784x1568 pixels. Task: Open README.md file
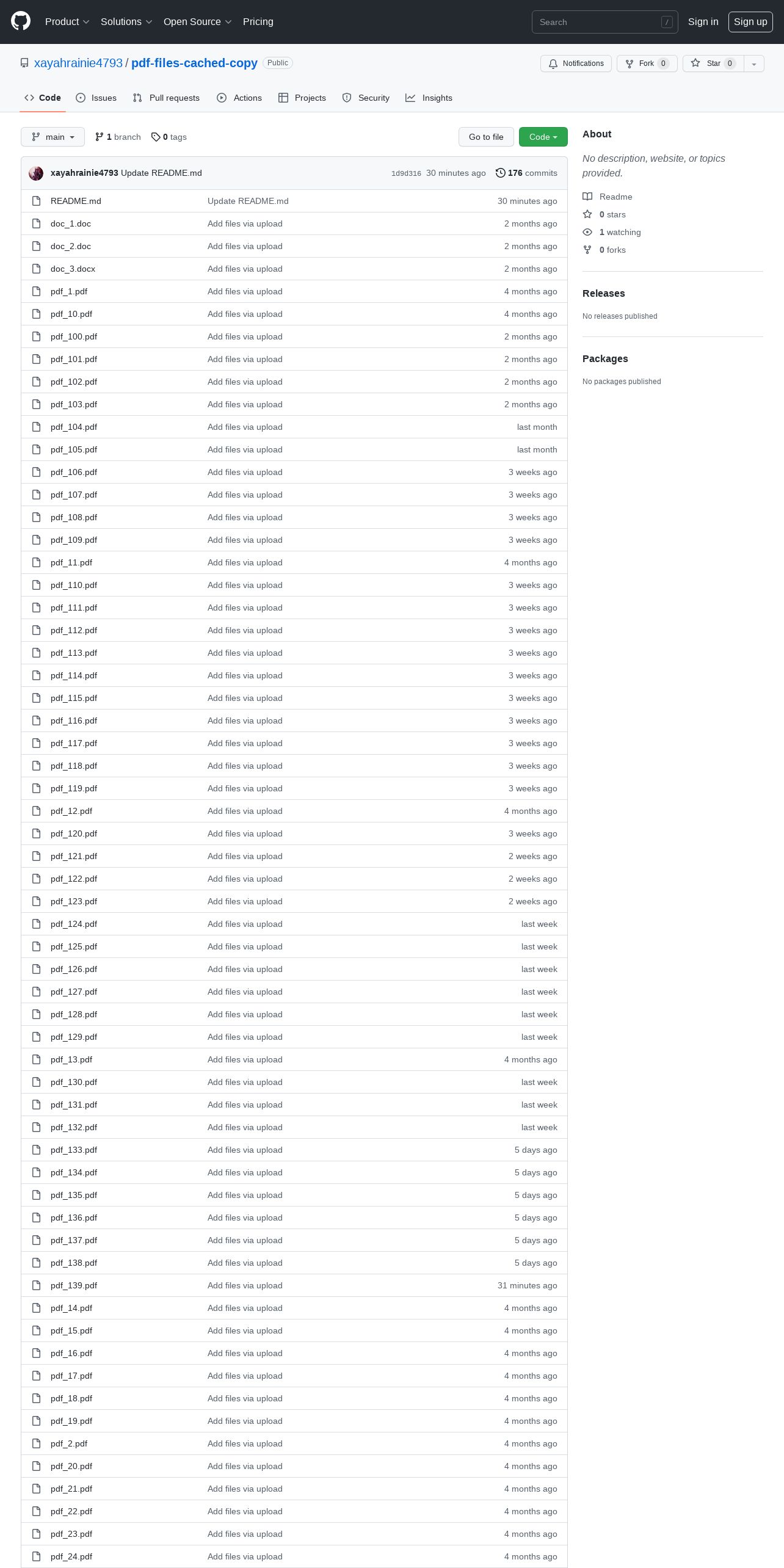[x=76, y=201]
